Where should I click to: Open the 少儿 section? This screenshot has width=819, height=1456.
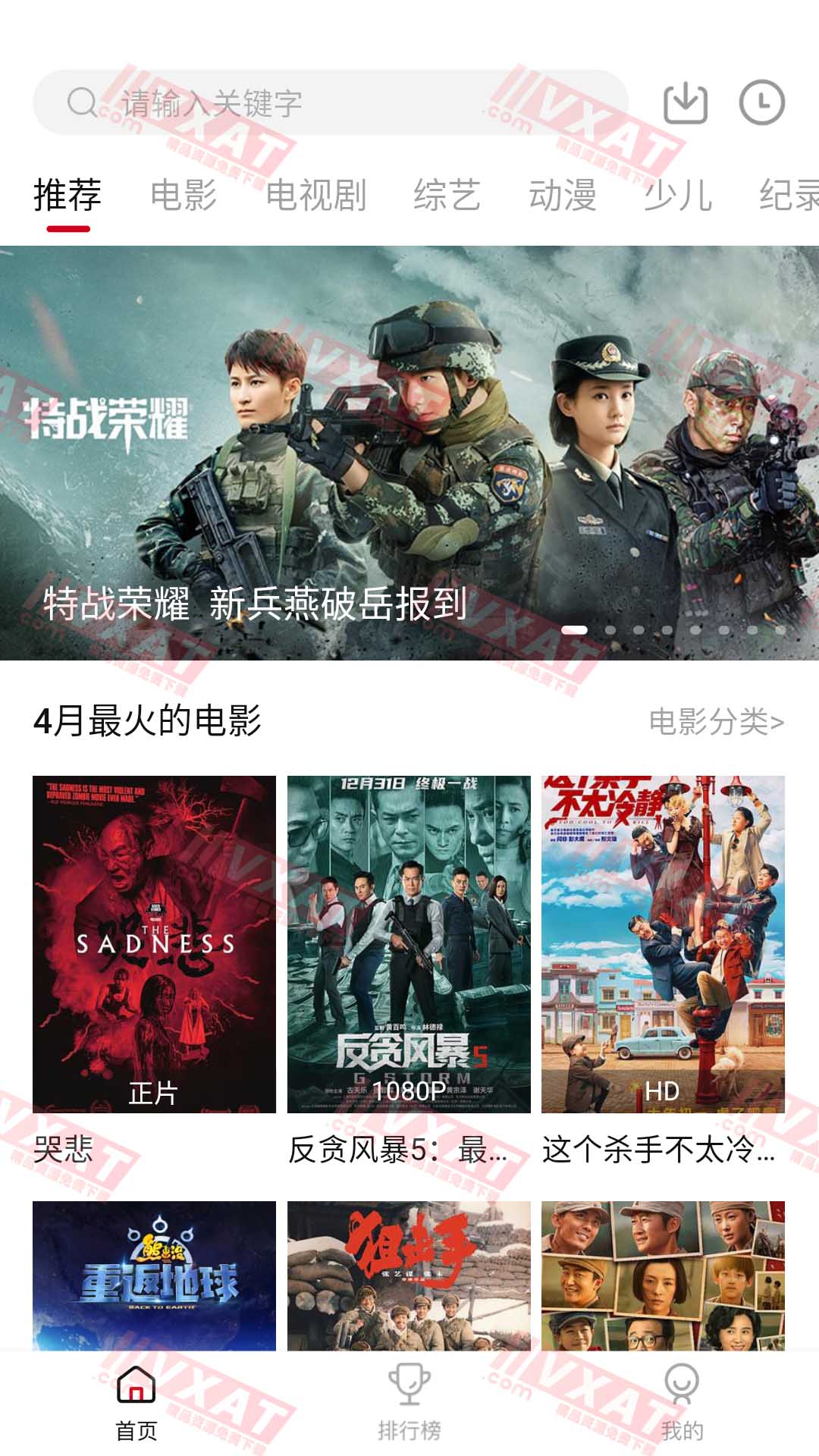[677, 195]
